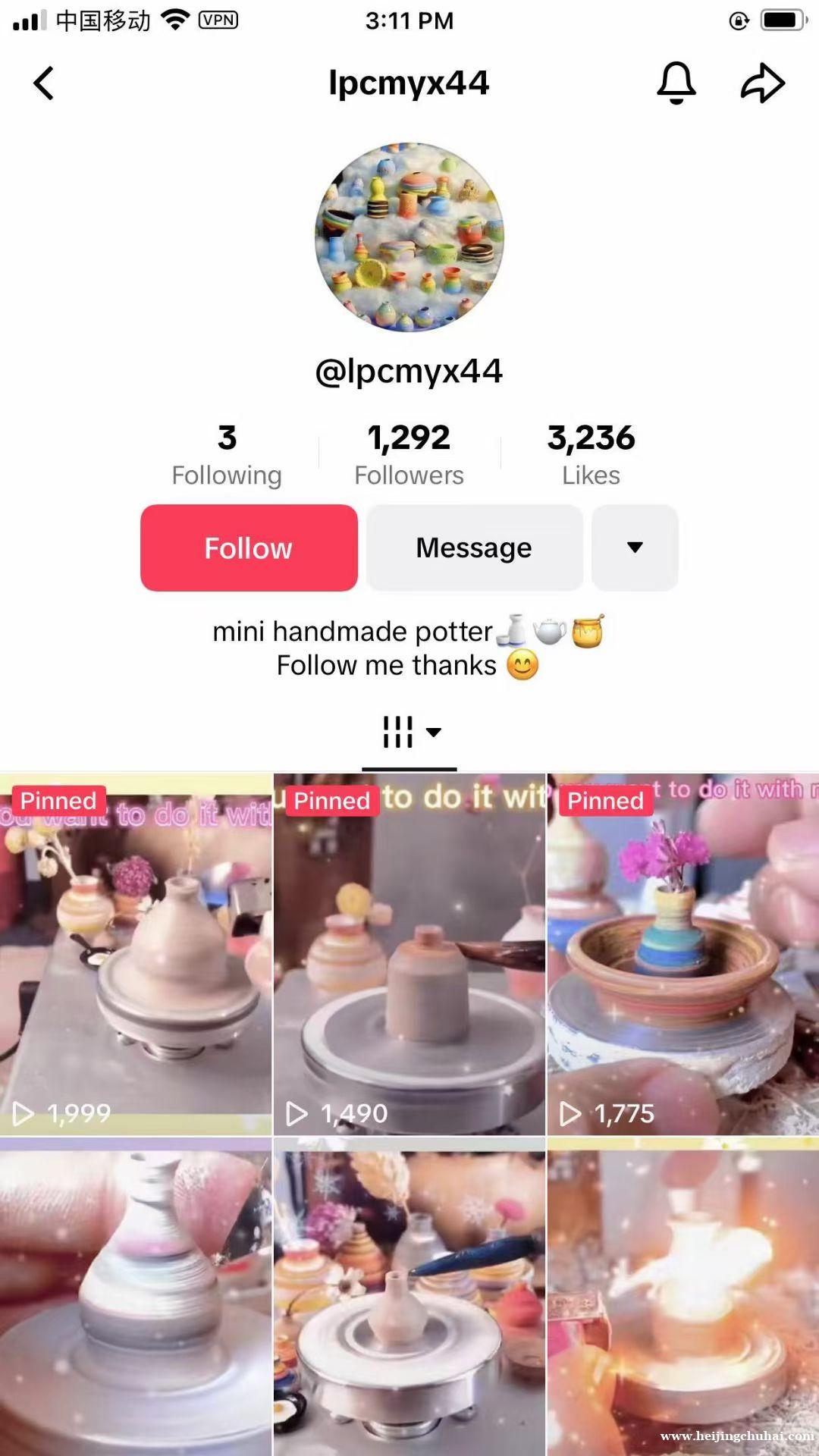This screenshot has height=1456, width=819.
Task: Expand the suggested accounts dropdown arrow
Action: pos(635,548)
